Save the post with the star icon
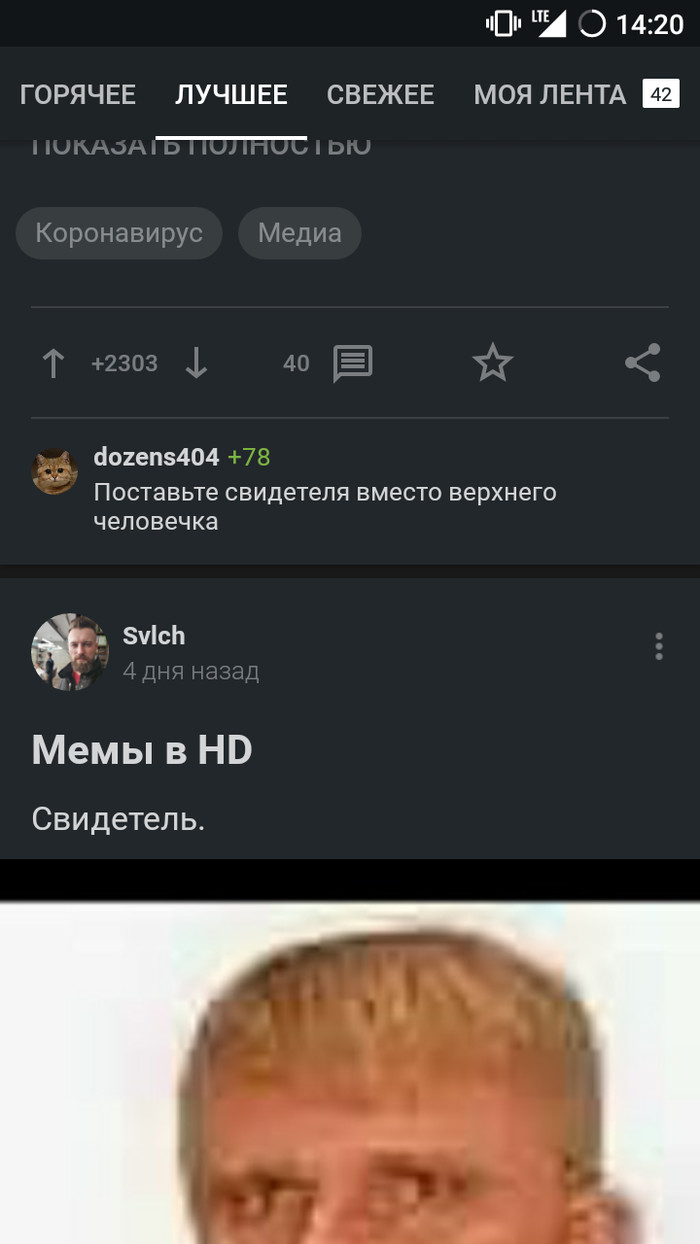This screenshot has height=1244, width=700. tap(492, 363)
